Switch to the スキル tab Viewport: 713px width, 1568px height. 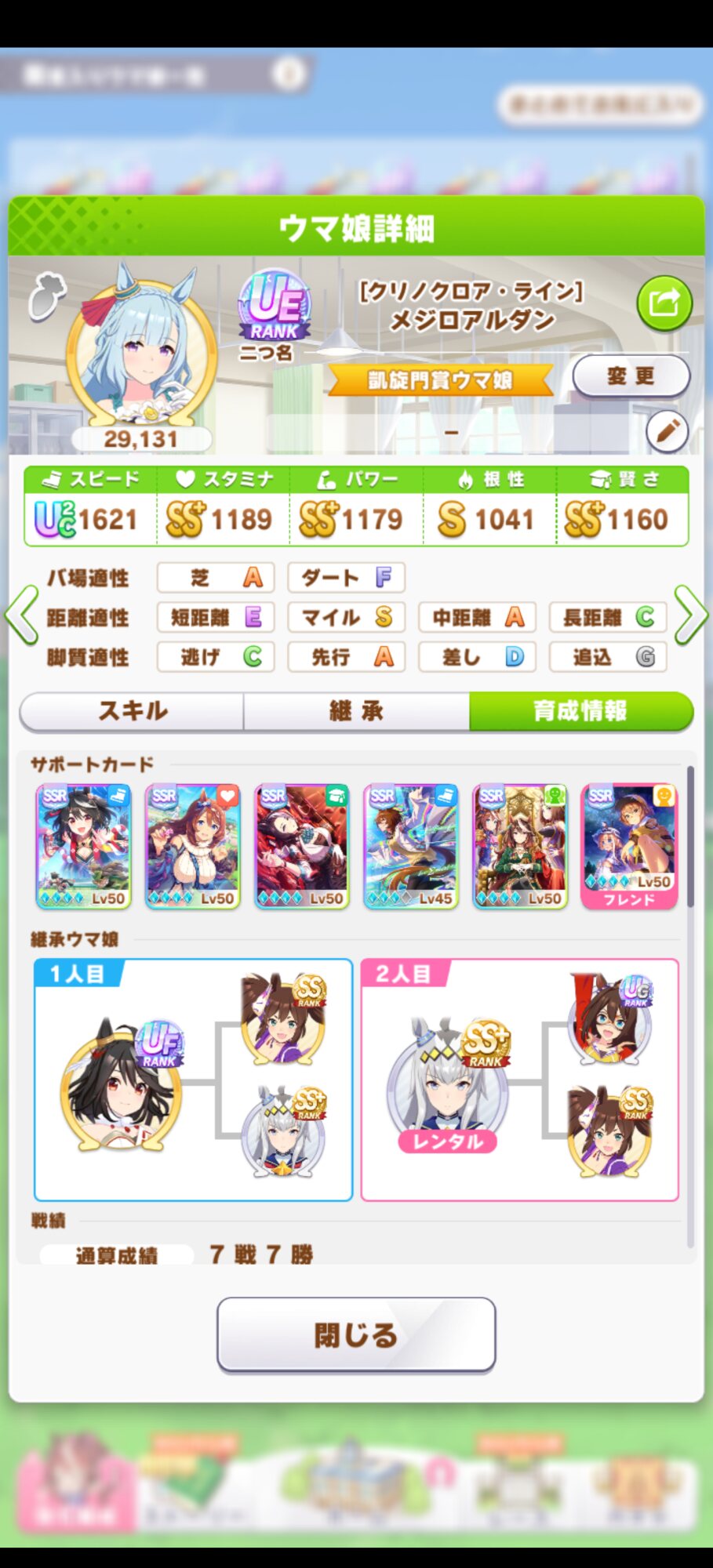point(132,711)
